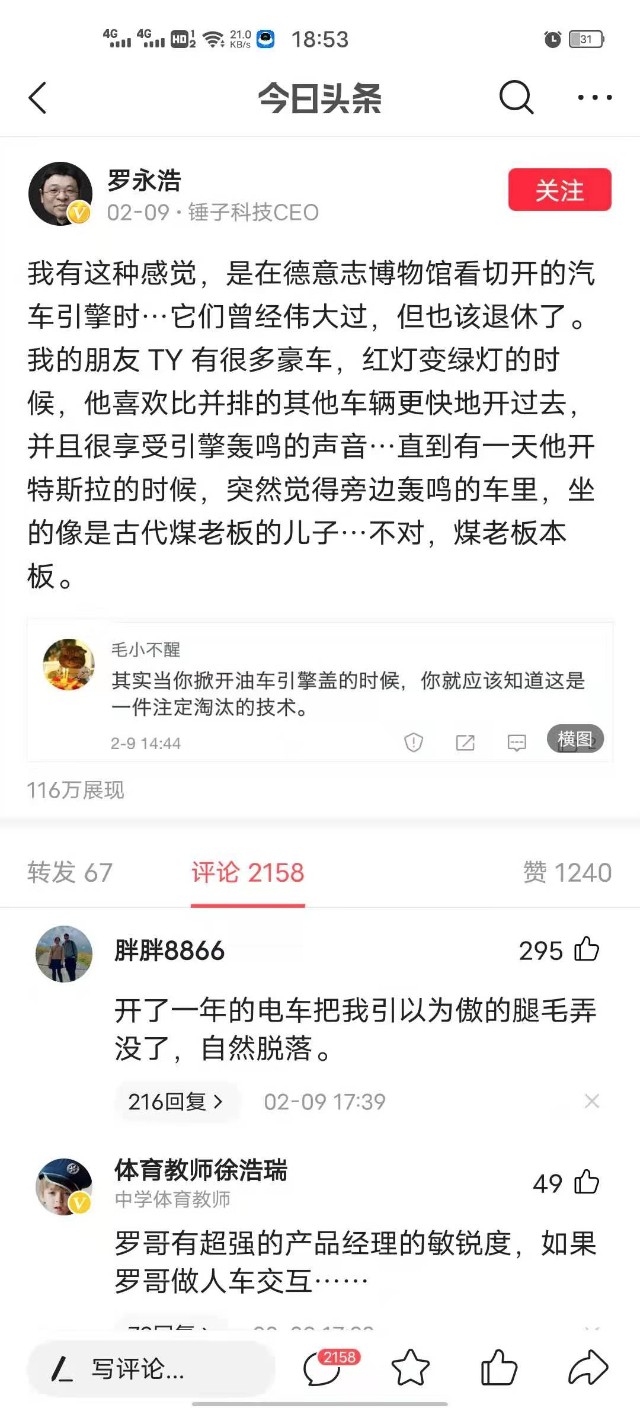
Task: Switch to the 评论 2158 tab
Action: [x=248, y=872]
